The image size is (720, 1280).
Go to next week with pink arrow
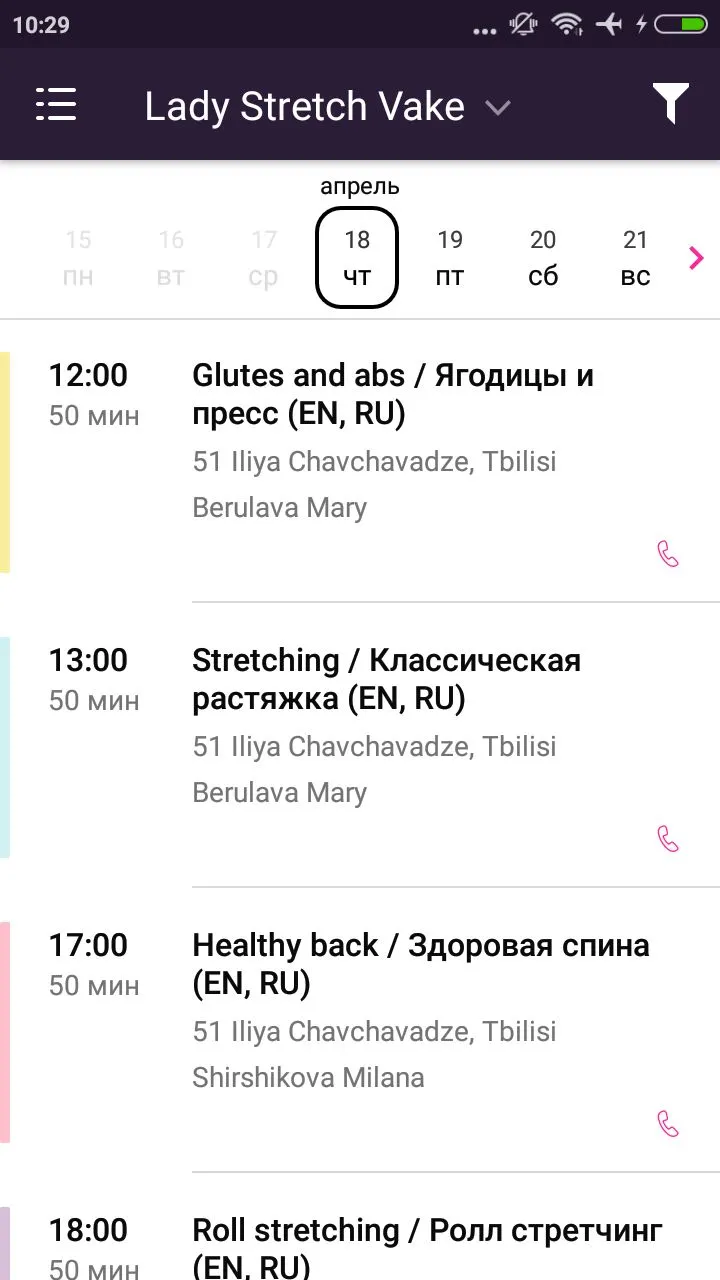(x=697, y=258)
